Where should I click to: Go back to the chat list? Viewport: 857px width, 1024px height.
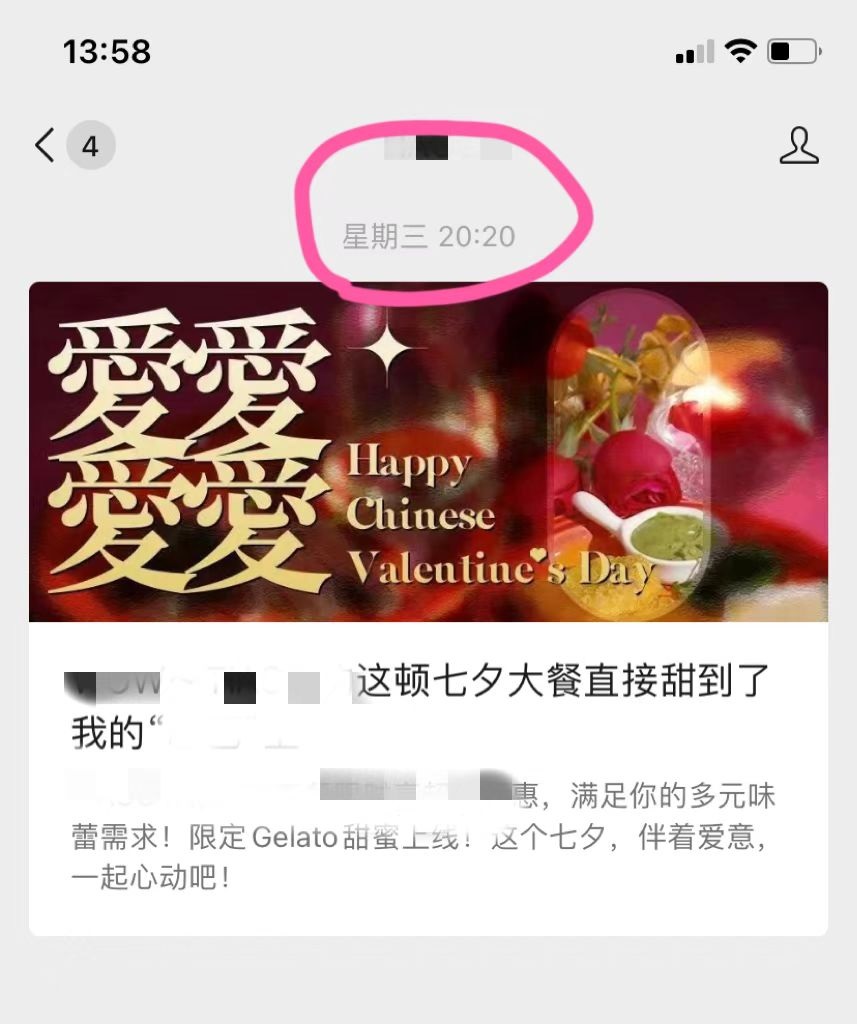45,146
